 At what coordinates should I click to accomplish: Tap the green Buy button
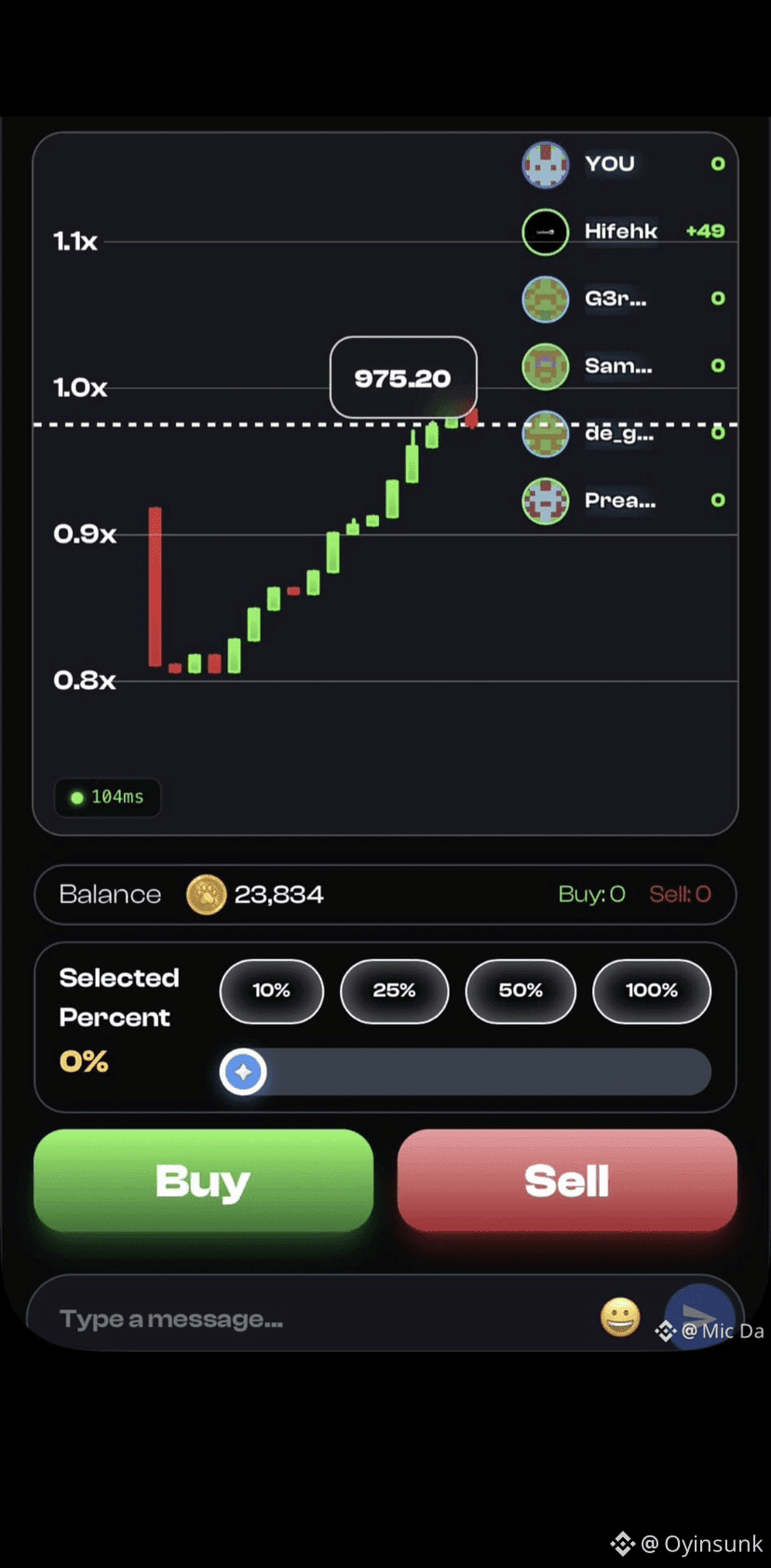pyautogui.click(x=203, y=1181)
